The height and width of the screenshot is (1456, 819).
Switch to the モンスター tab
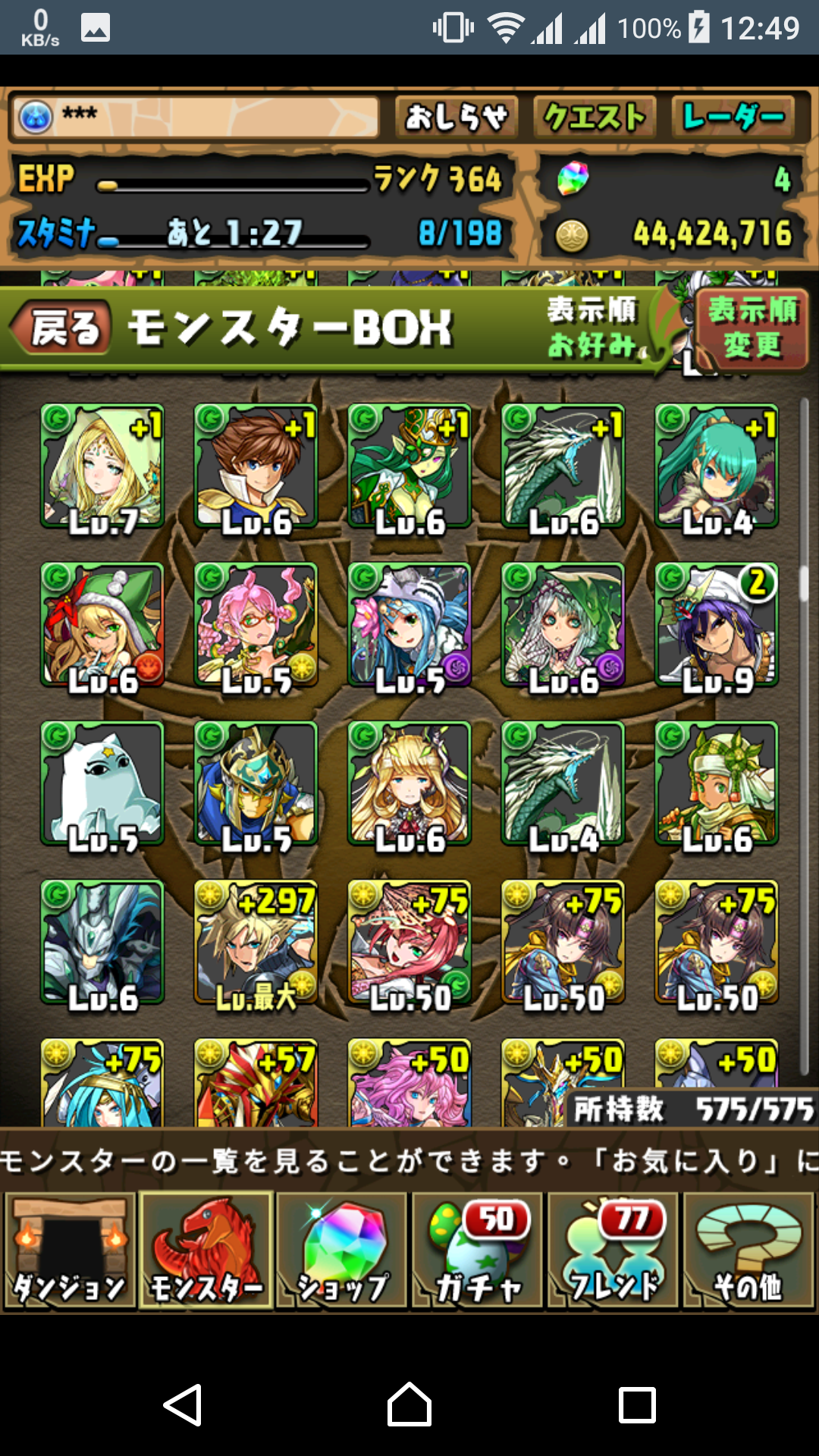(x=206, y=1250)
